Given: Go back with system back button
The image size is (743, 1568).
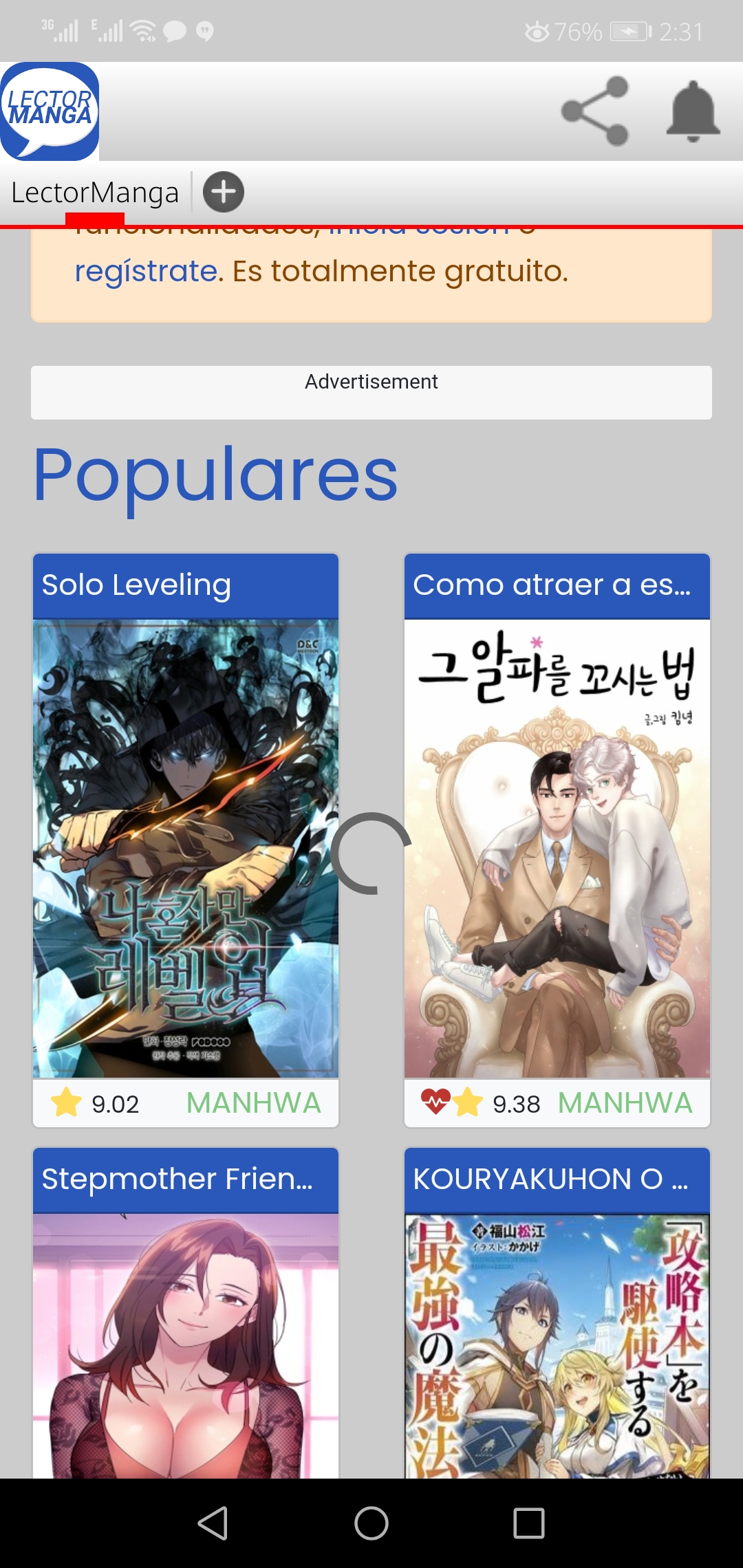Looking at the screenshot, I should (x=213, y=1523).
